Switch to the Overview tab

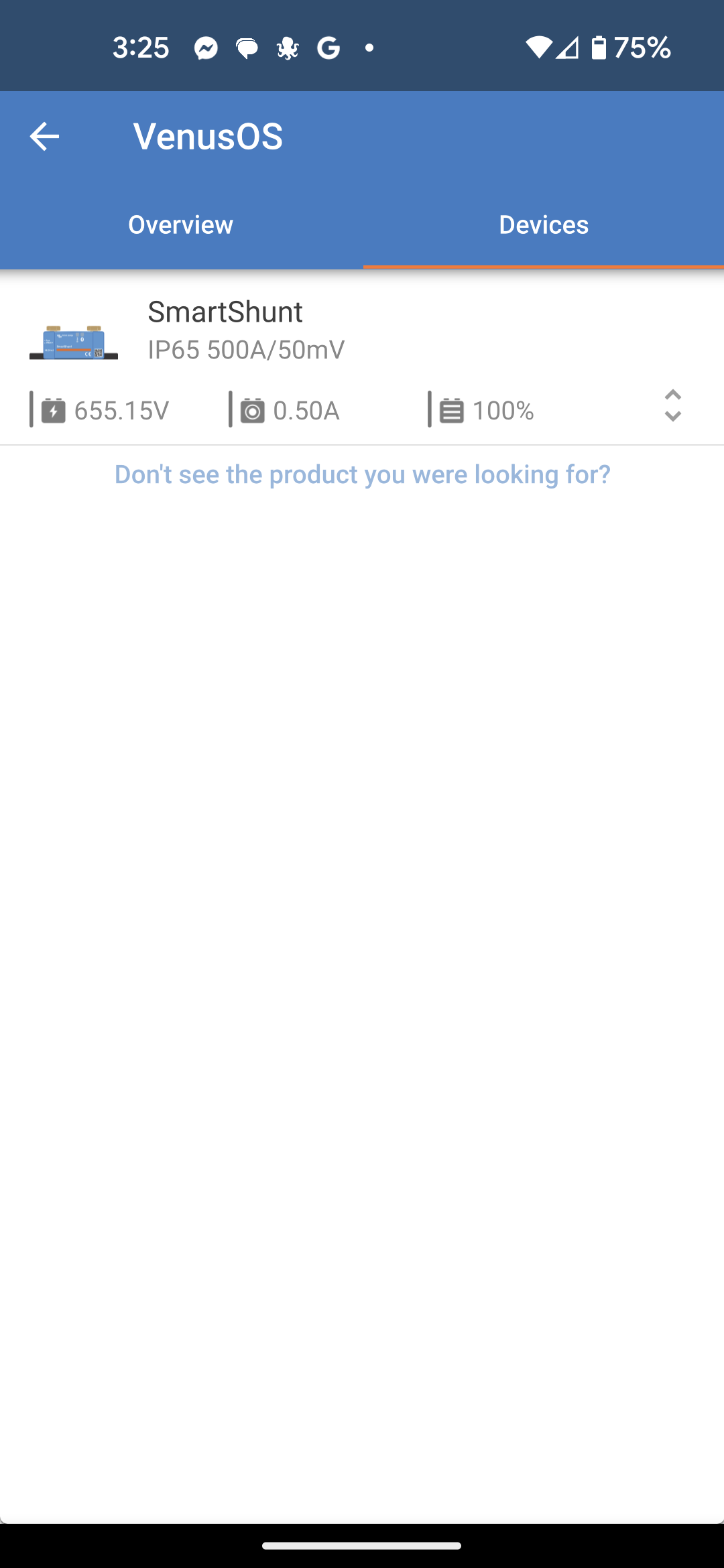click(x=181, y=224)
